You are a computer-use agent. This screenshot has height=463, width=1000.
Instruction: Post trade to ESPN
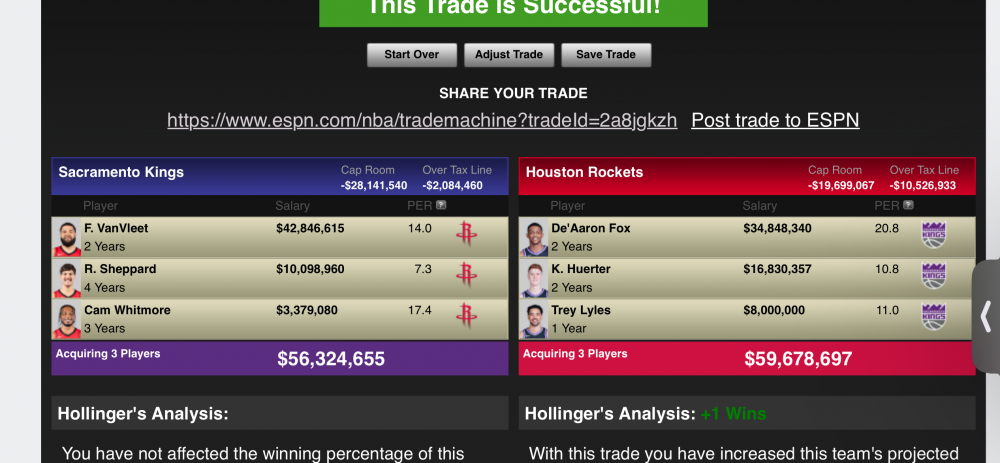[775, 121]
